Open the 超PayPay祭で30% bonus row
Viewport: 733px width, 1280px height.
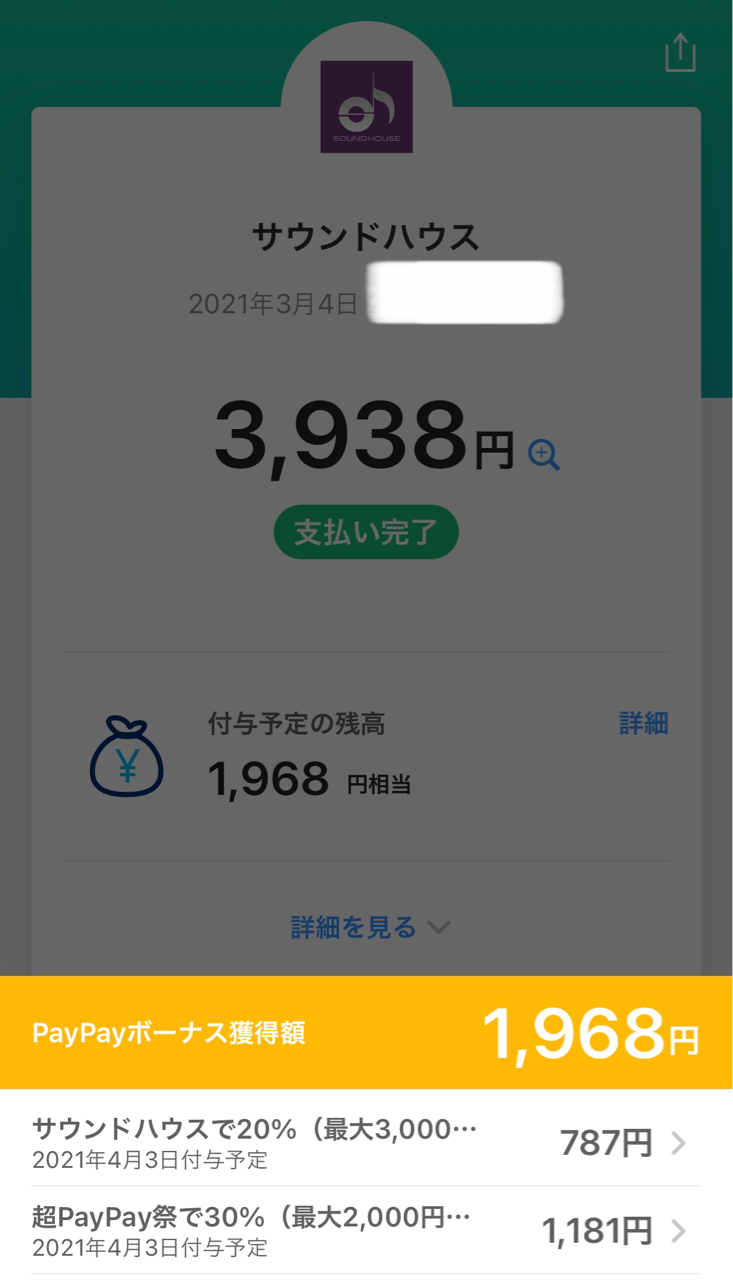(366, 1231)
